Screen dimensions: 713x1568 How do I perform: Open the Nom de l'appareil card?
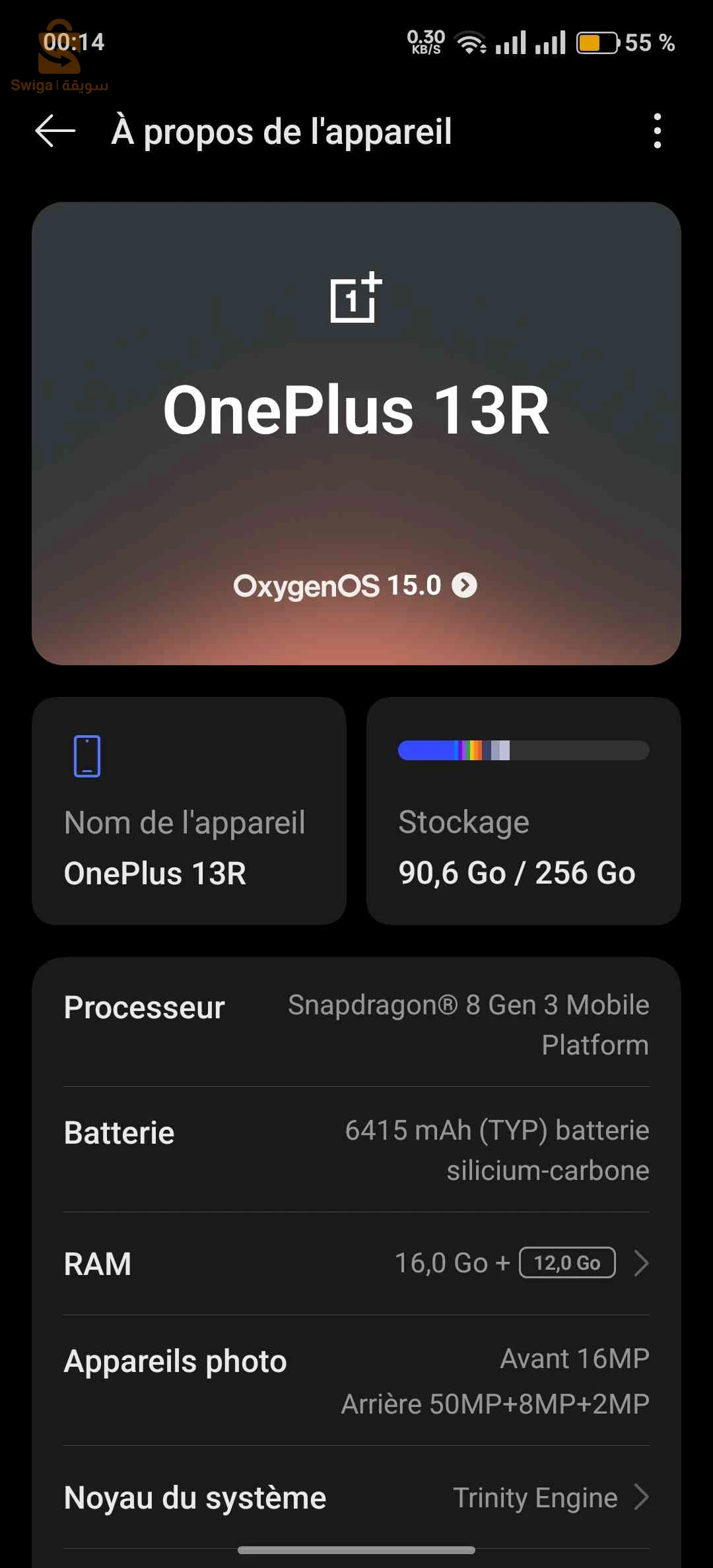[x=189, y=810]
